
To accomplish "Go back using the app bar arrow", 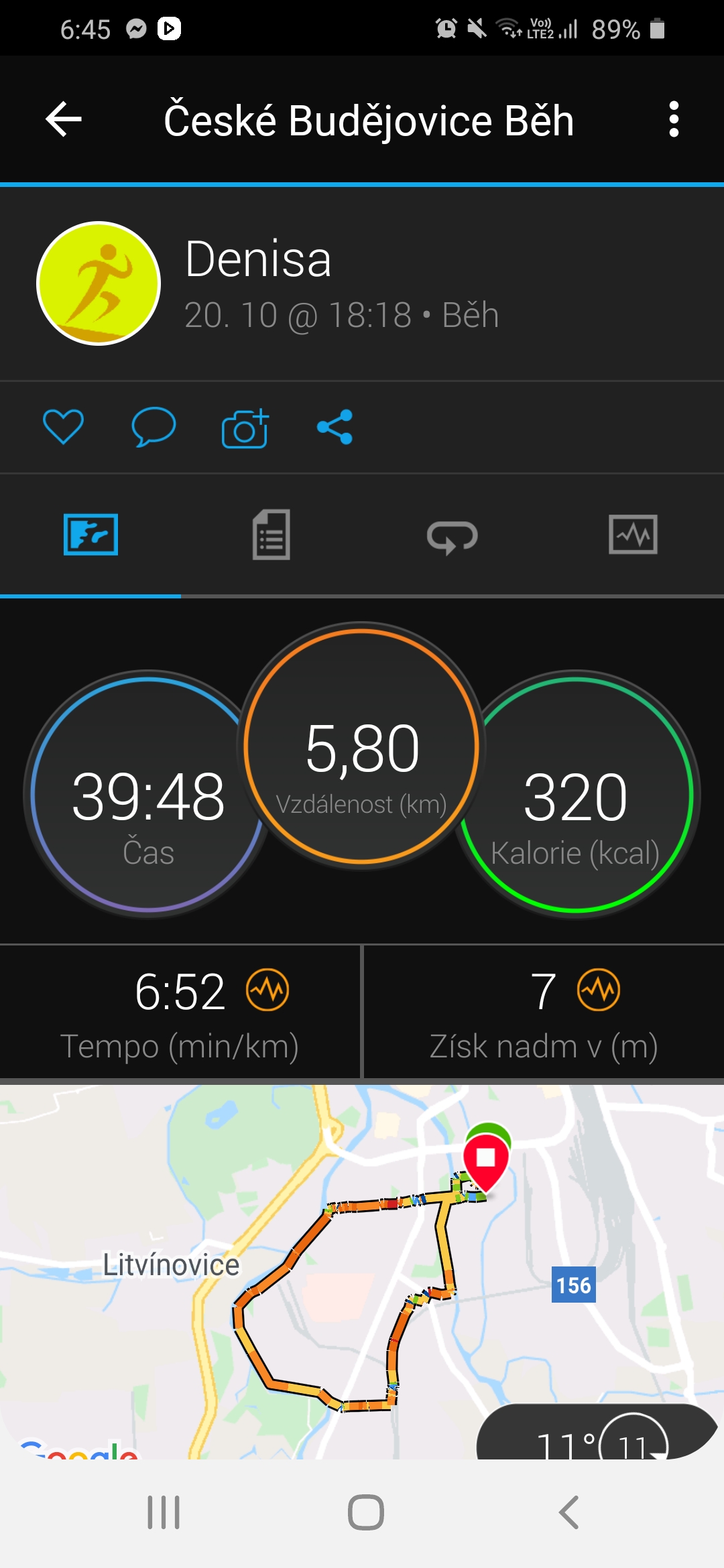I will tap(64, 119).
